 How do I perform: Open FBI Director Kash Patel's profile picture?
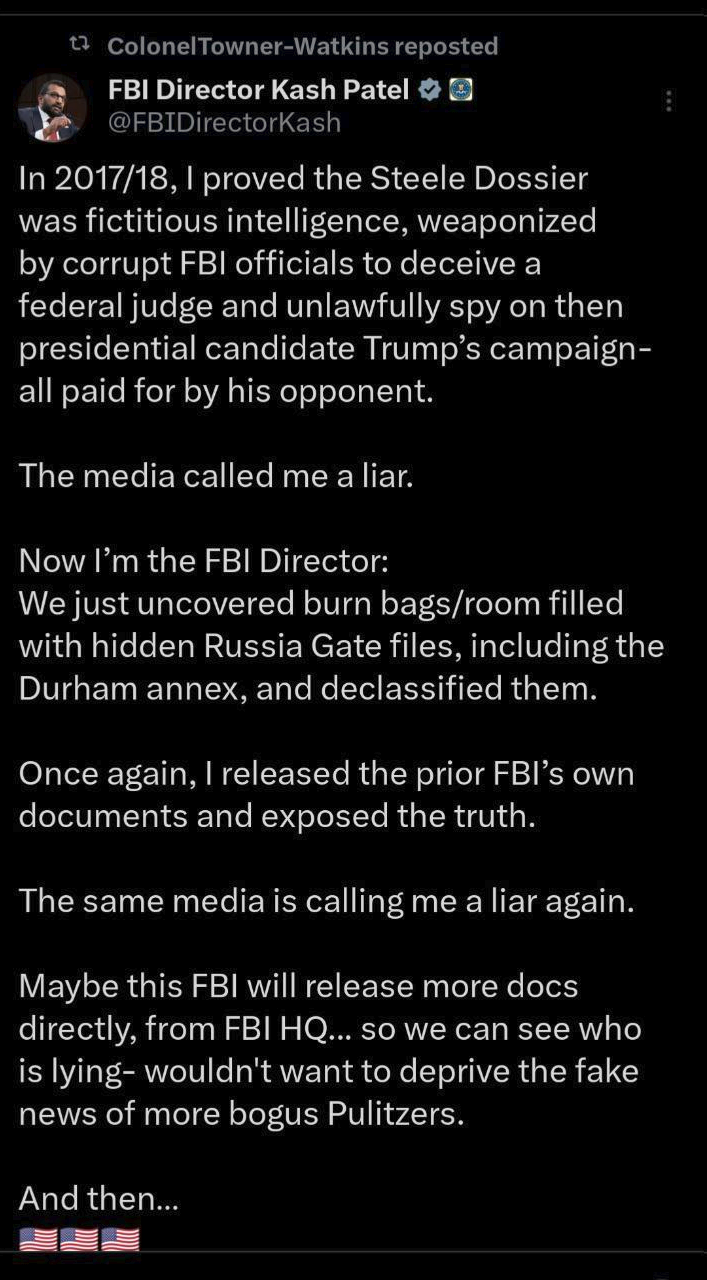(x=52, y=108)
